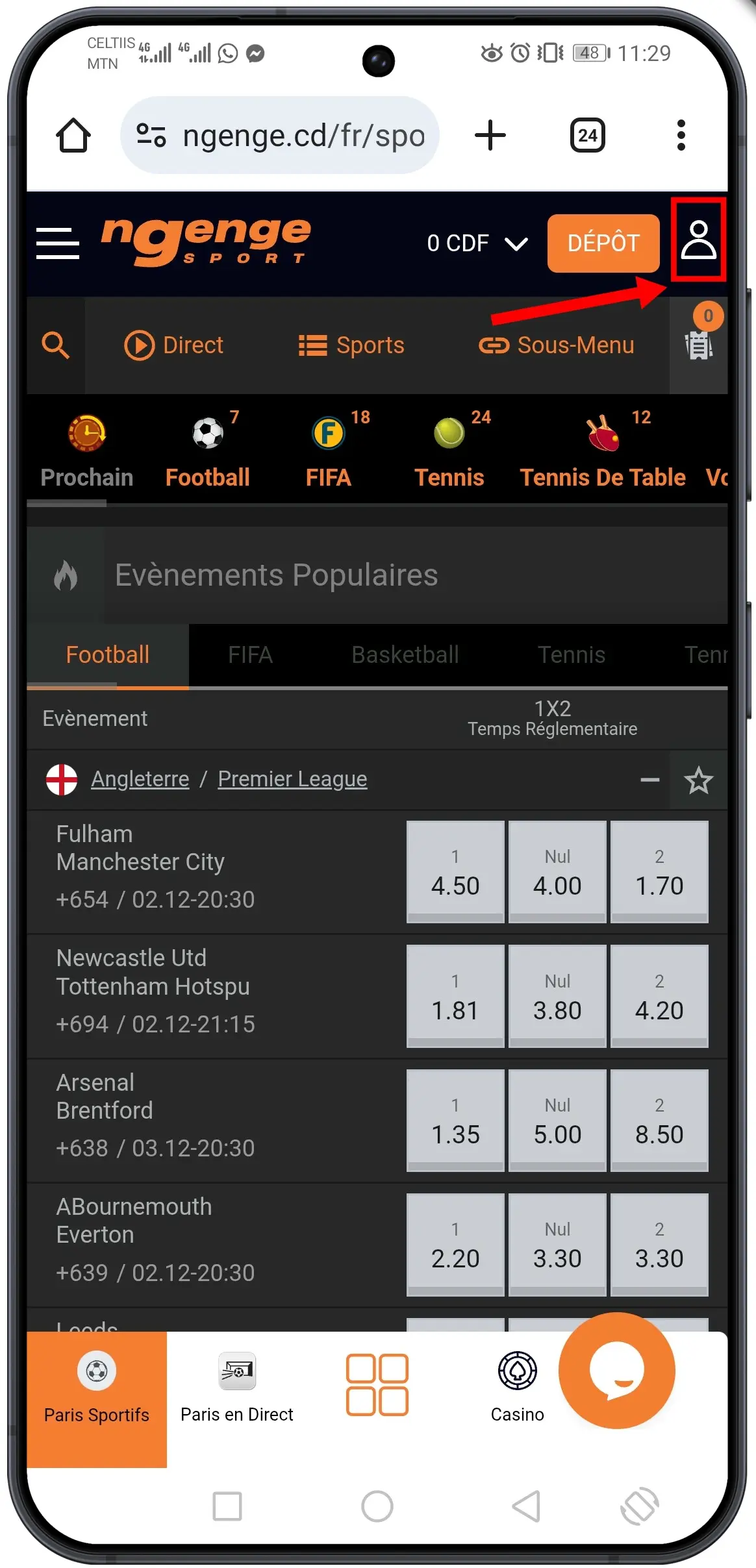Screen dimensions: 756x1568
Task: Open the live chat bubble
Action: tap(616, 1370)
